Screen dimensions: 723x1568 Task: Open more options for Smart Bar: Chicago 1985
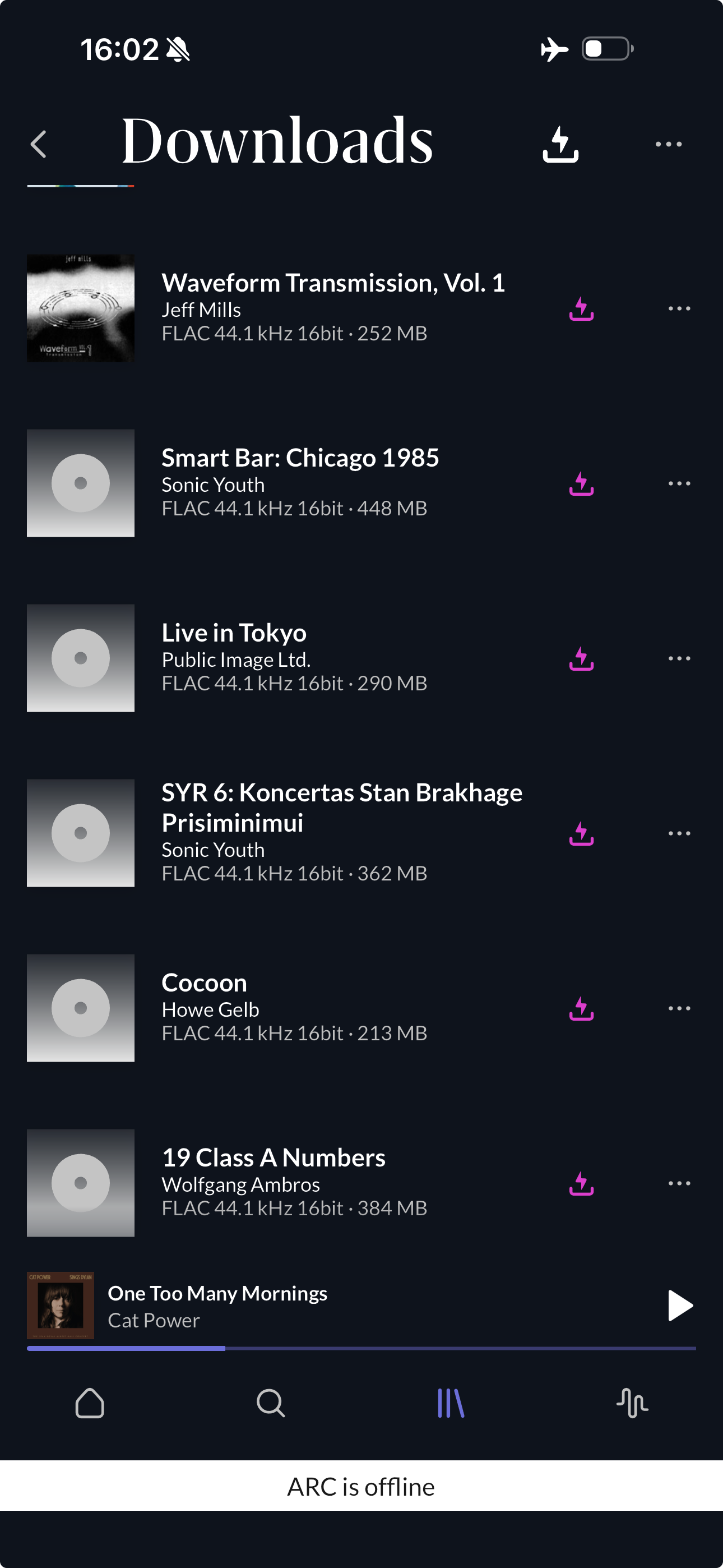(679, 483)
